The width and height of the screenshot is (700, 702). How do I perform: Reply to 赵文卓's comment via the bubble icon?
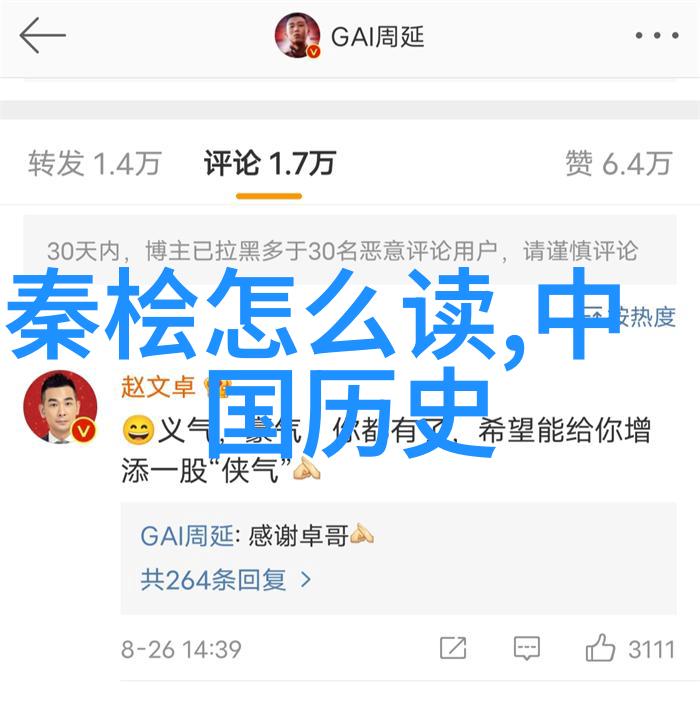pyautogui.click(x=527, y=648)
